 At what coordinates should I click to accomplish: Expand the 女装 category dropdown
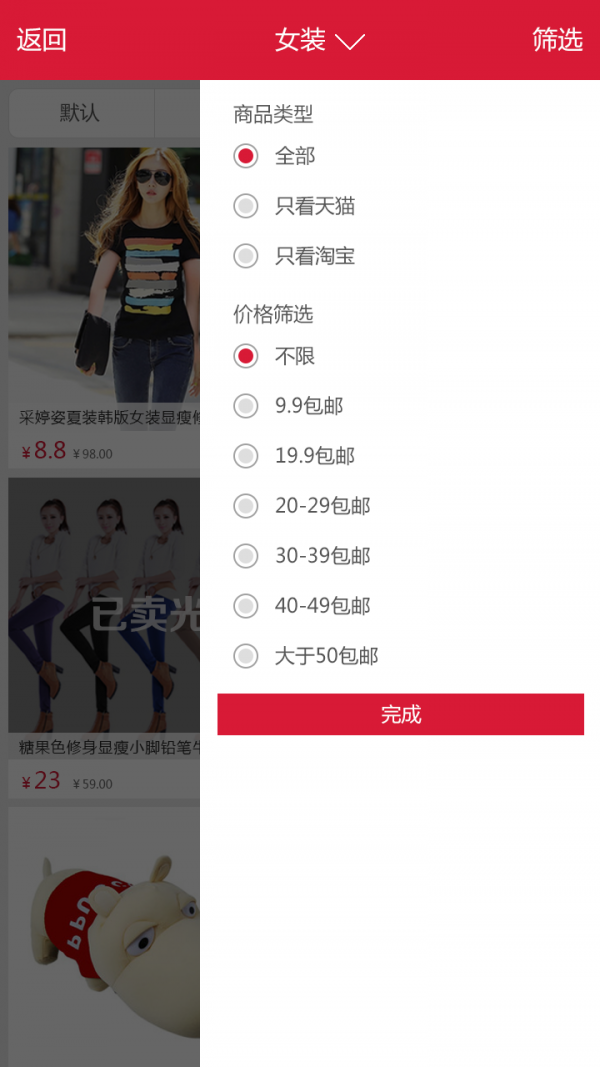319,40
